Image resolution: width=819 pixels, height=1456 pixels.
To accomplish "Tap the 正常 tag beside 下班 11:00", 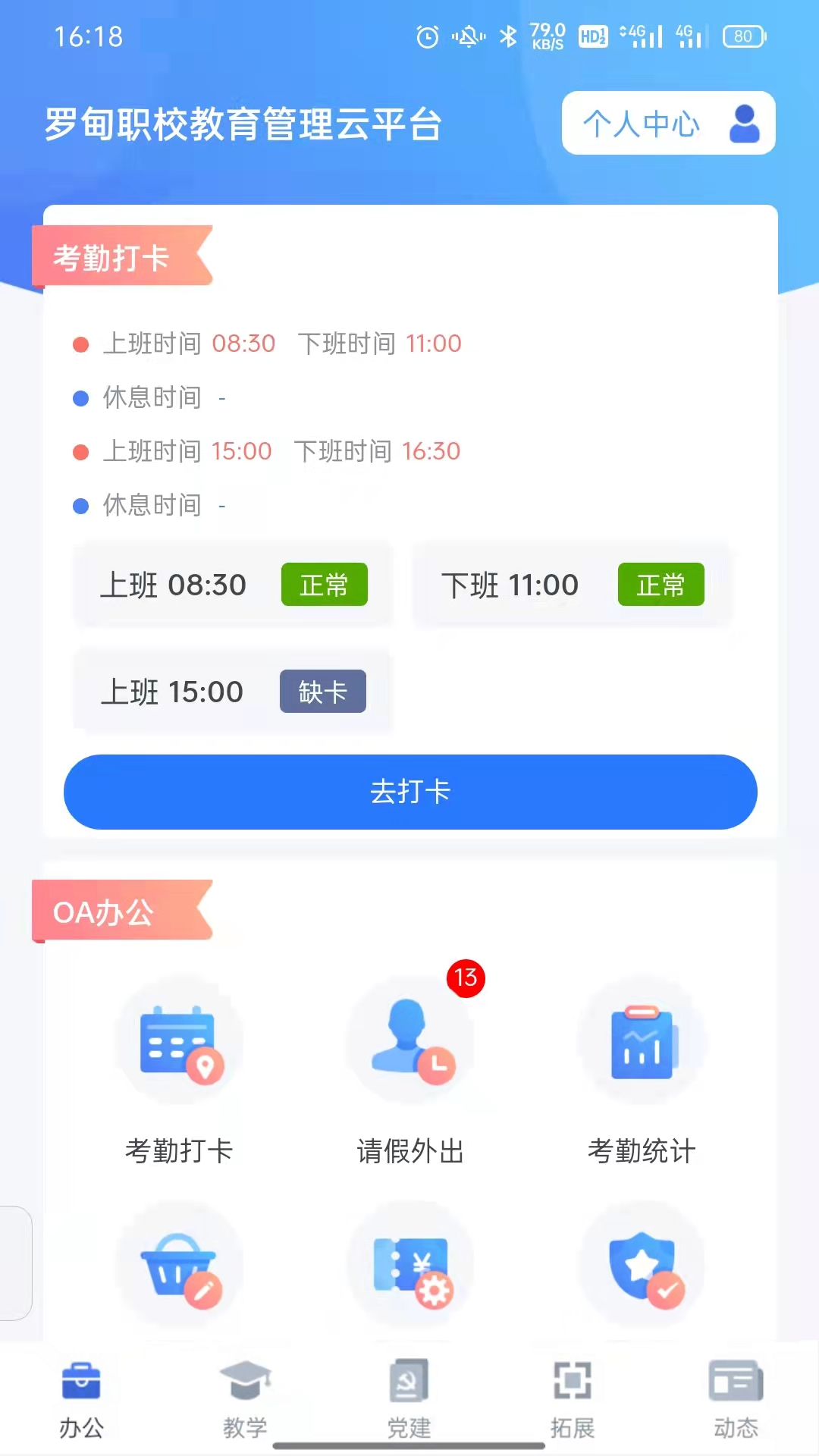I will point(661,584).
